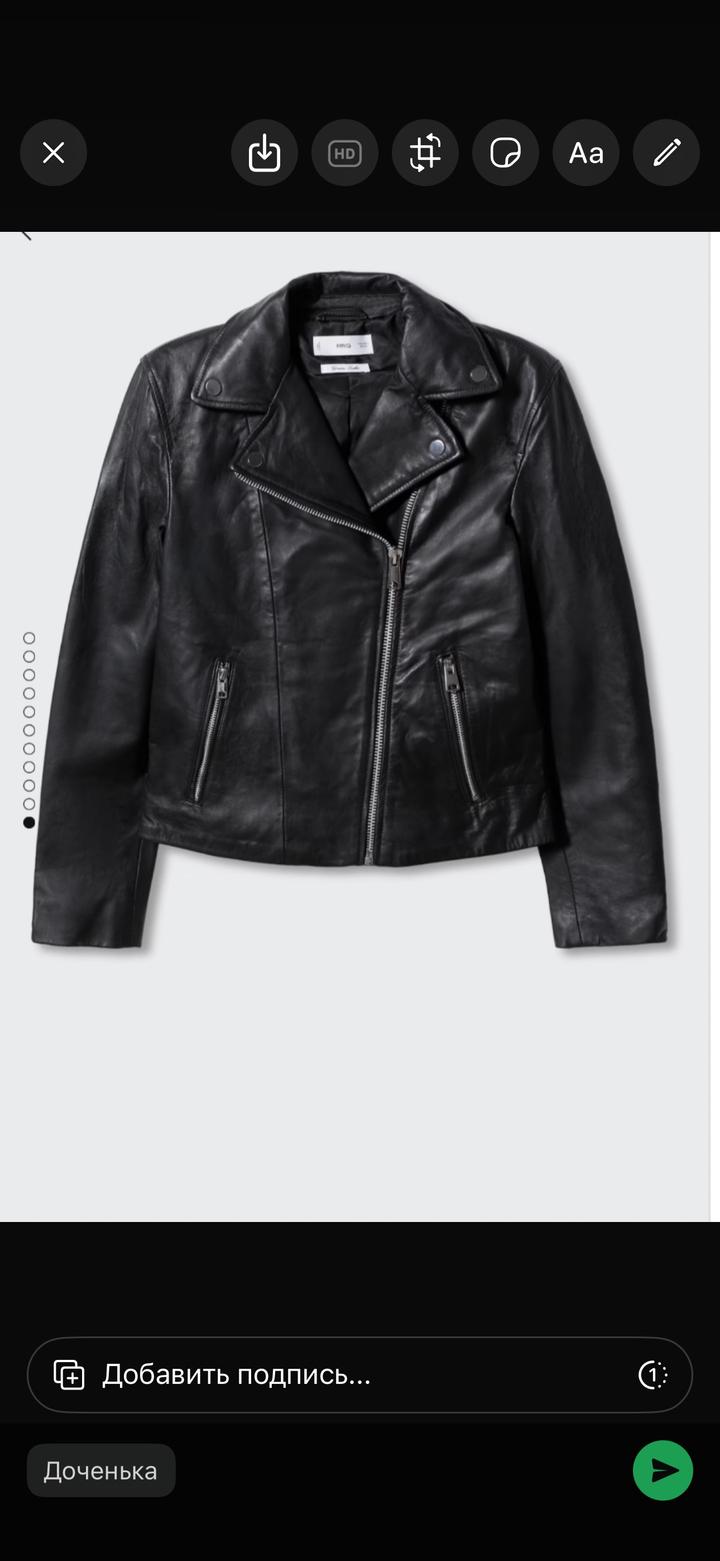Add a sticker to the photo

pyautogui.click(x=505, y=153)
